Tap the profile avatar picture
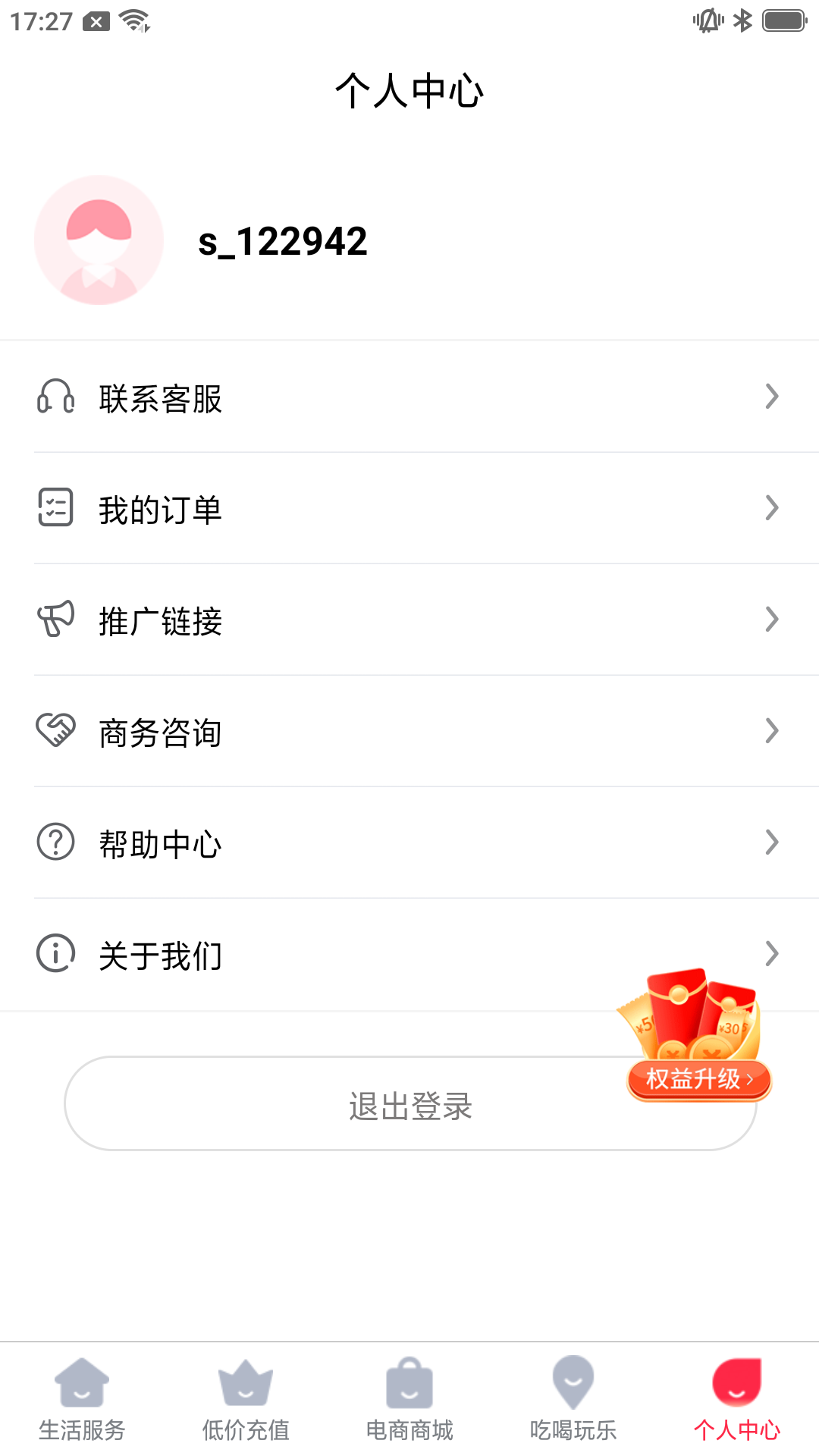Viewport: 819px width, 1456px height. 99,240
